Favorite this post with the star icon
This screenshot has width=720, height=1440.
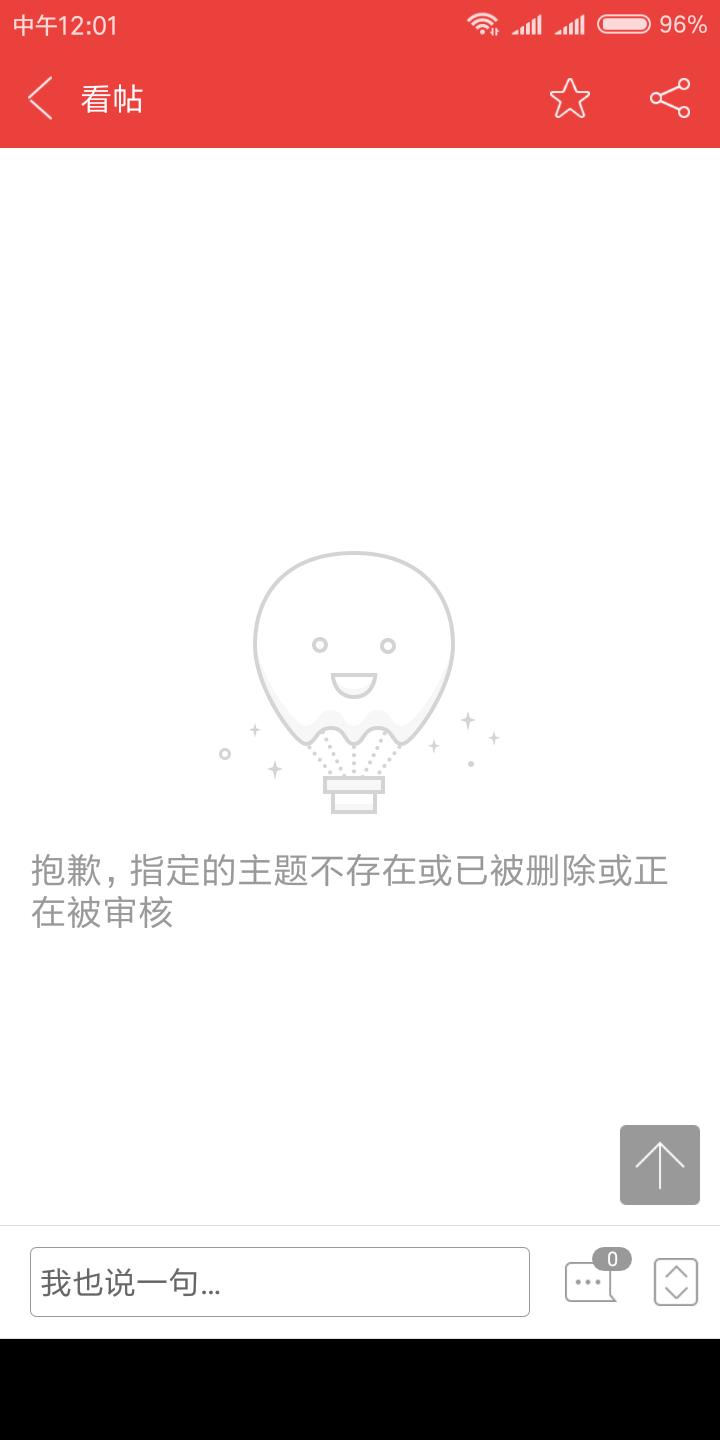(x=570, y=99)
